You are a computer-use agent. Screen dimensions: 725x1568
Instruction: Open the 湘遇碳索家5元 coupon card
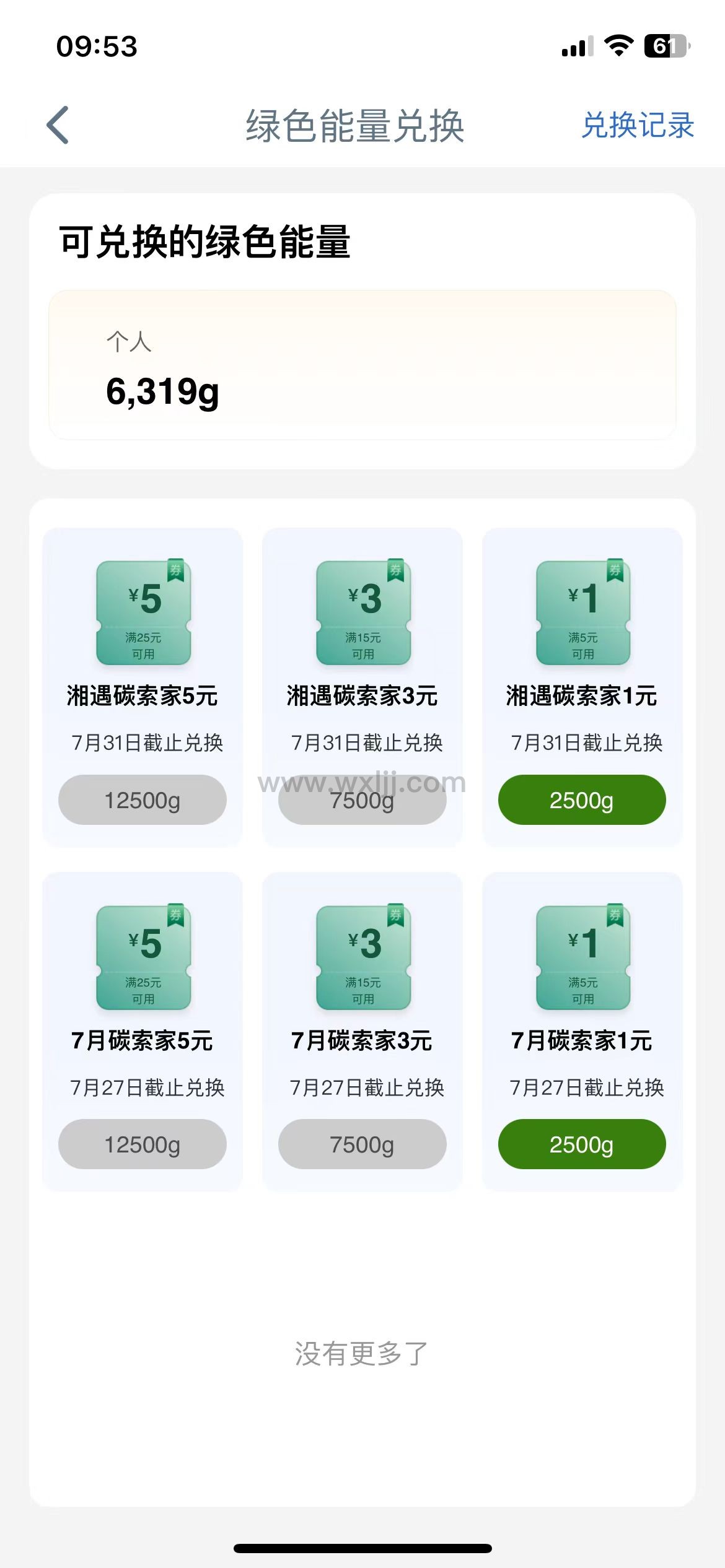tap(143, 687)
